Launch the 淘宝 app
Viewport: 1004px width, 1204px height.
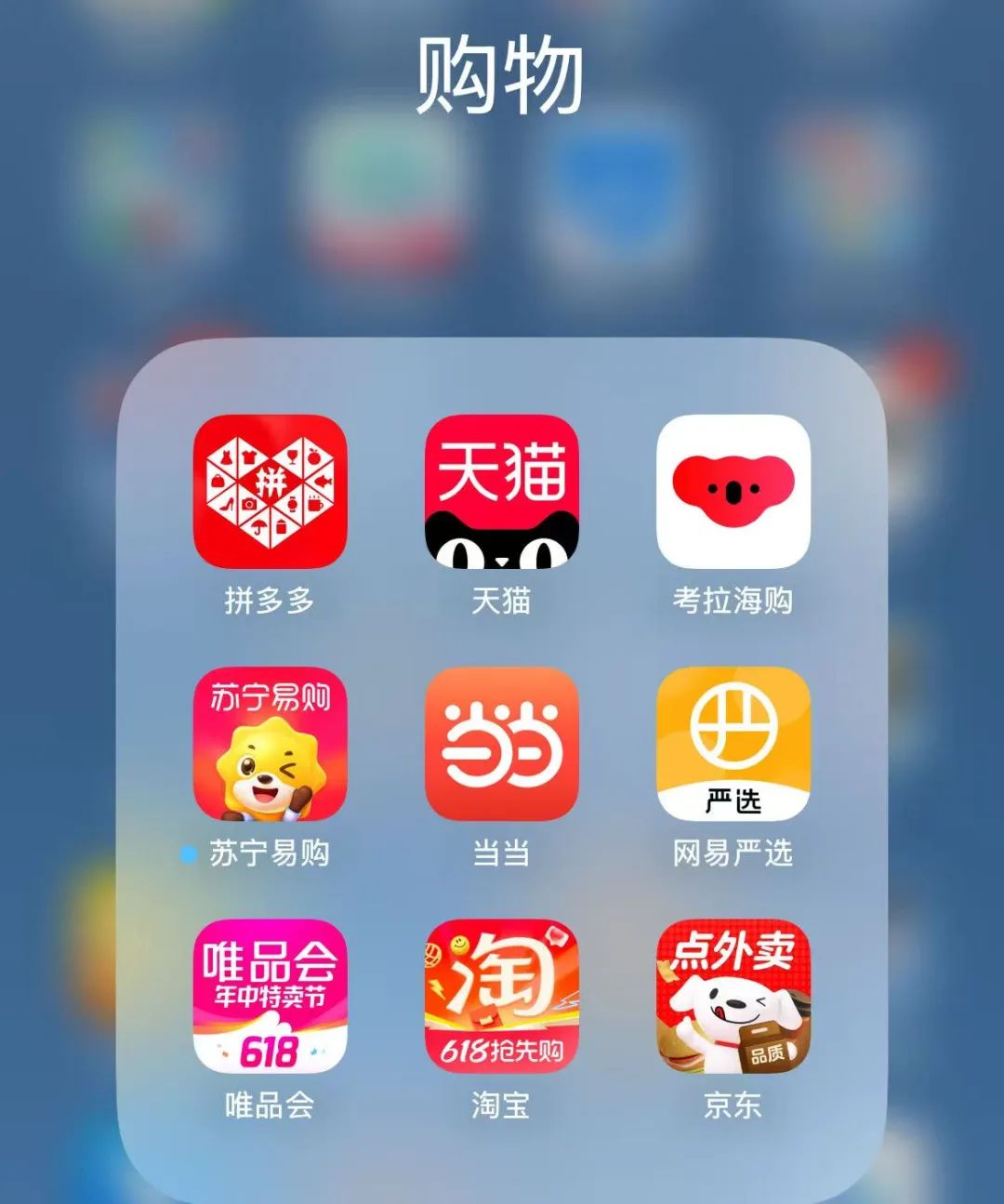click(x=501, y=996)
